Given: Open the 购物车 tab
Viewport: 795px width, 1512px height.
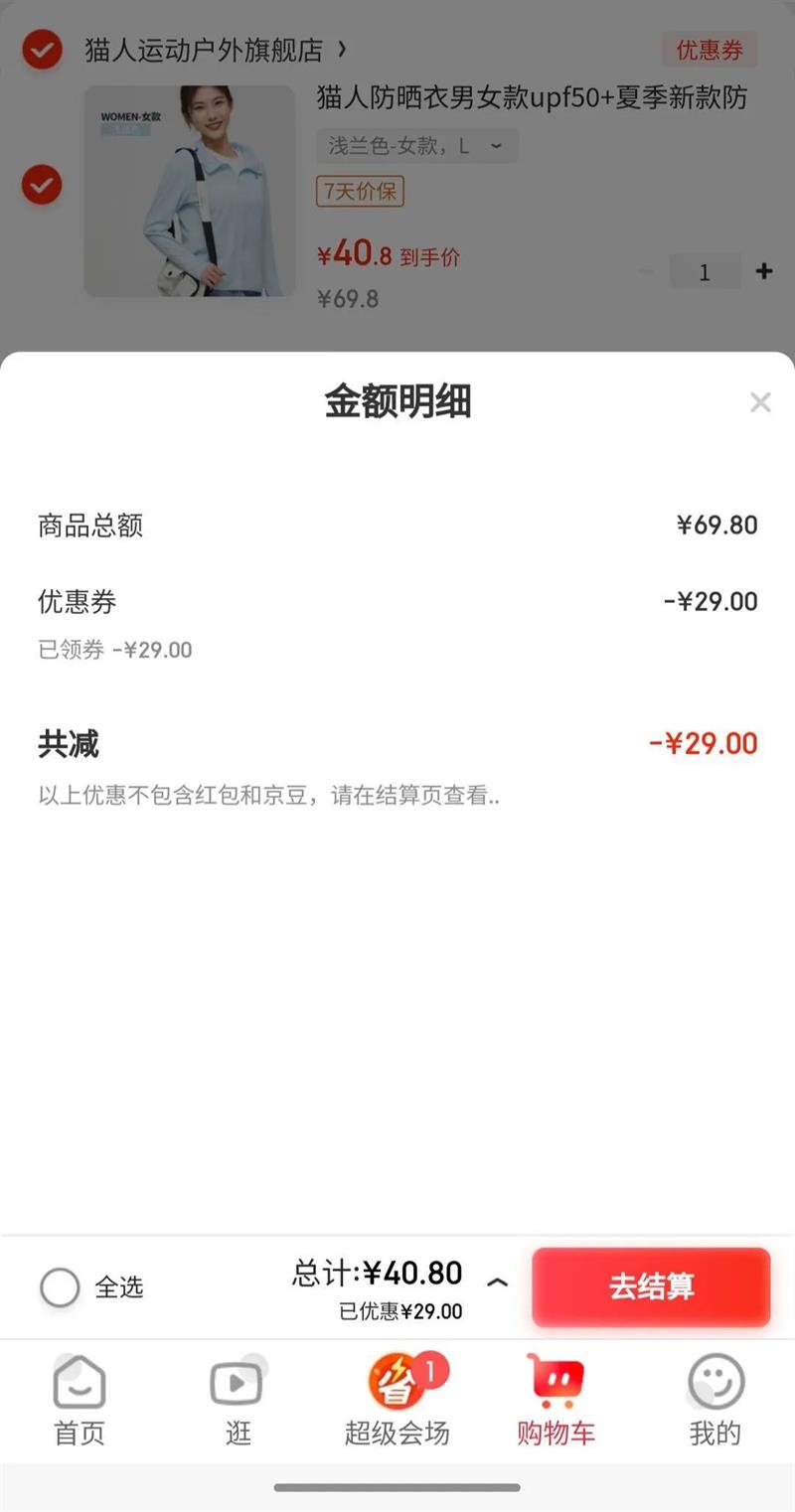Looking at the screenshot, I should [556, 1400].
